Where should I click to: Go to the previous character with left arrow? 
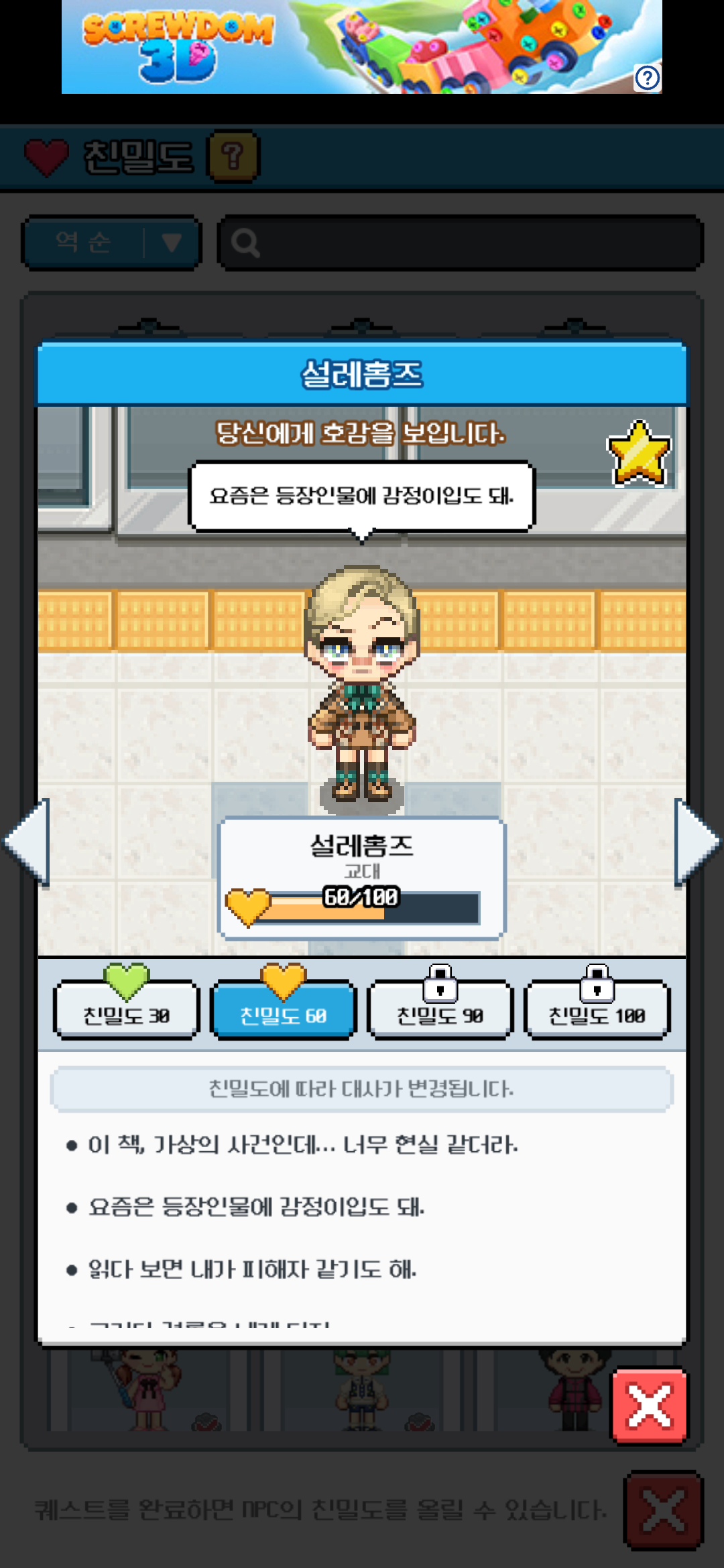28,842
